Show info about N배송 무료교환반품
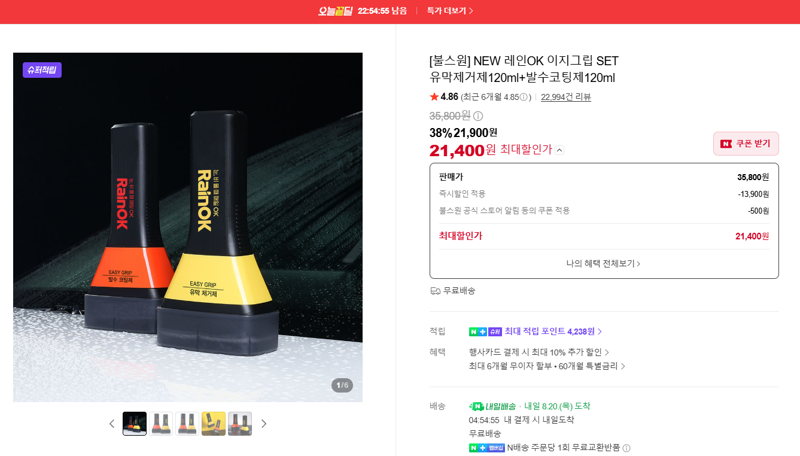This screenshot has width=800, height=456. click(627, 448)
